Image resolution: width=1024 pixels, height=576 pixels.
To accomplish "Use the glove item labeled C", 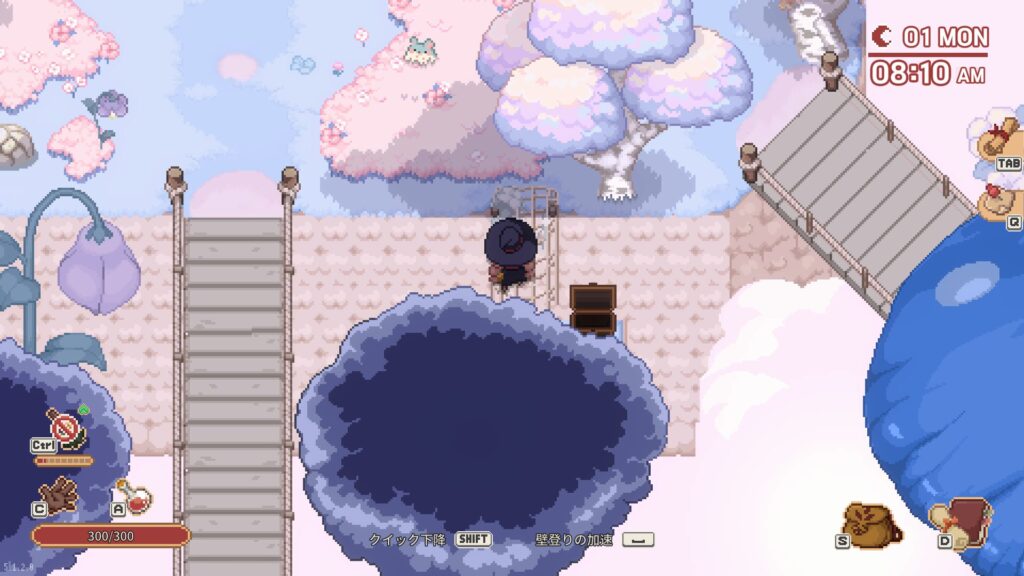I will pyautogui.click(x=59, y=494).
